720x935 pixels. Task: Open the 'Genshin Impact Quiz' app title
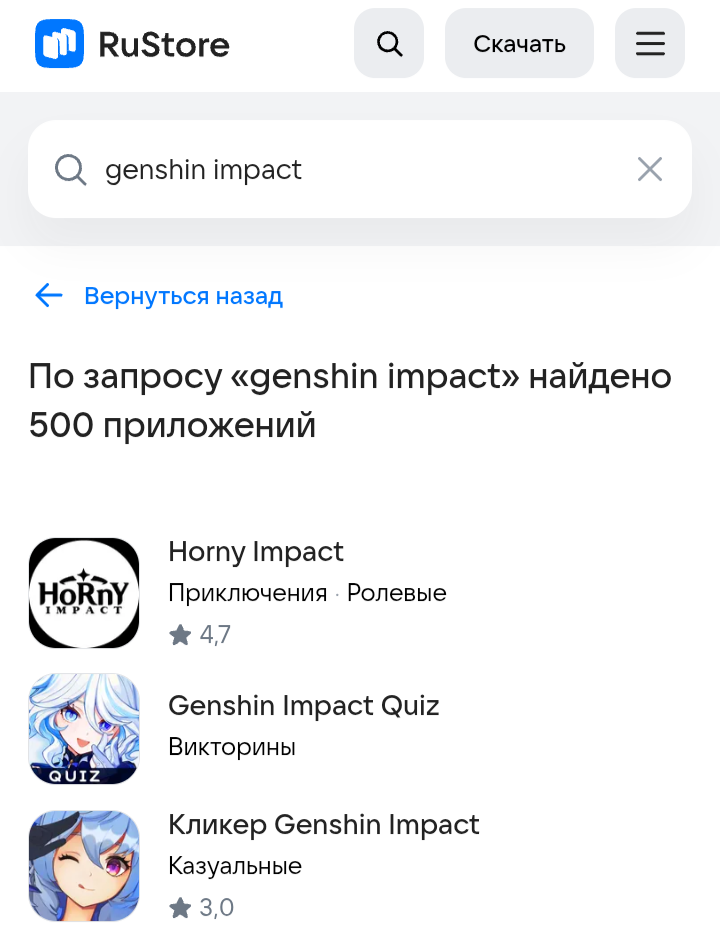pyautogui.click(x=303, y=705)
